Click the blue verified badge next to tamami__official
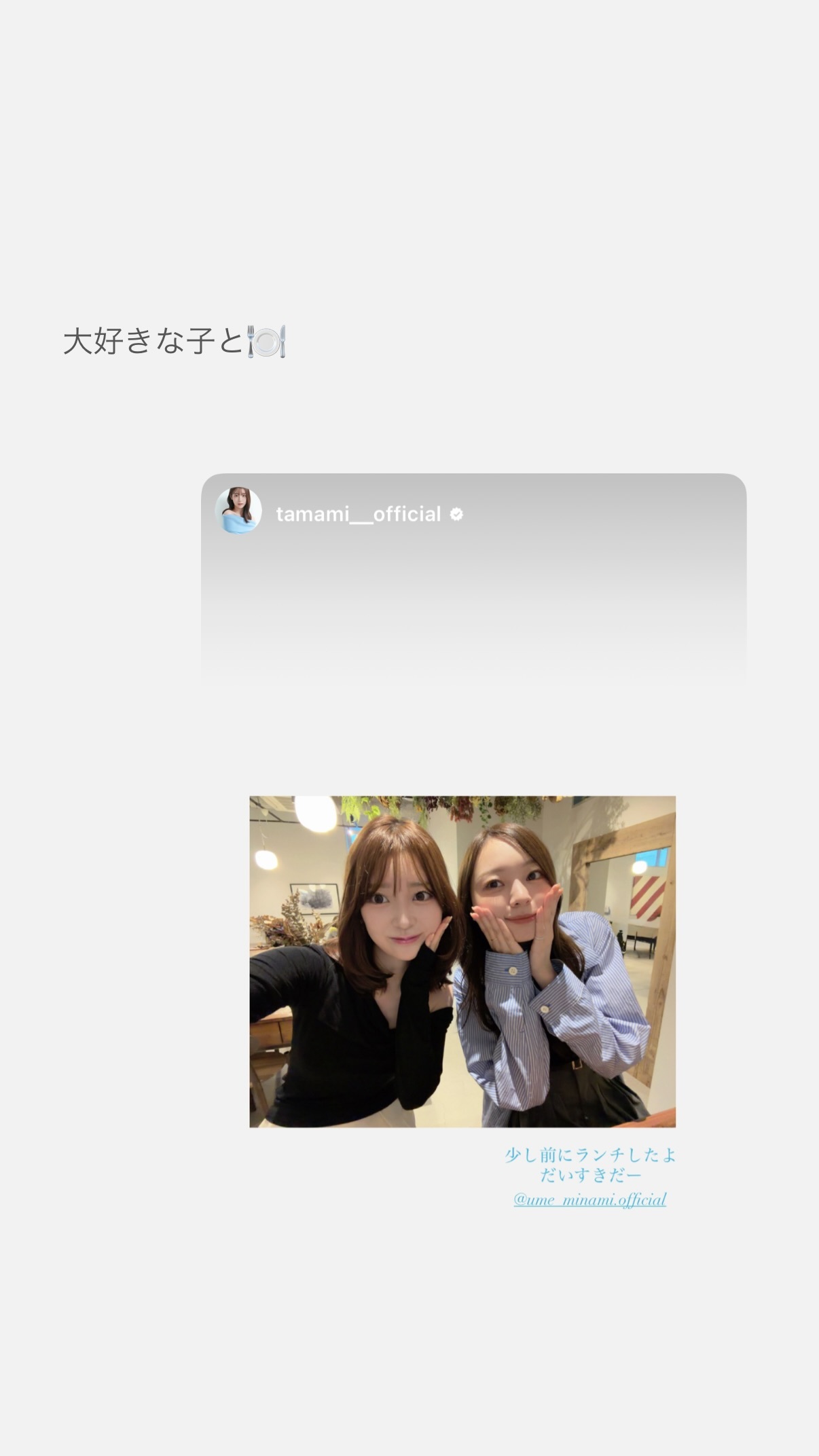 click(x=459, y=515)
